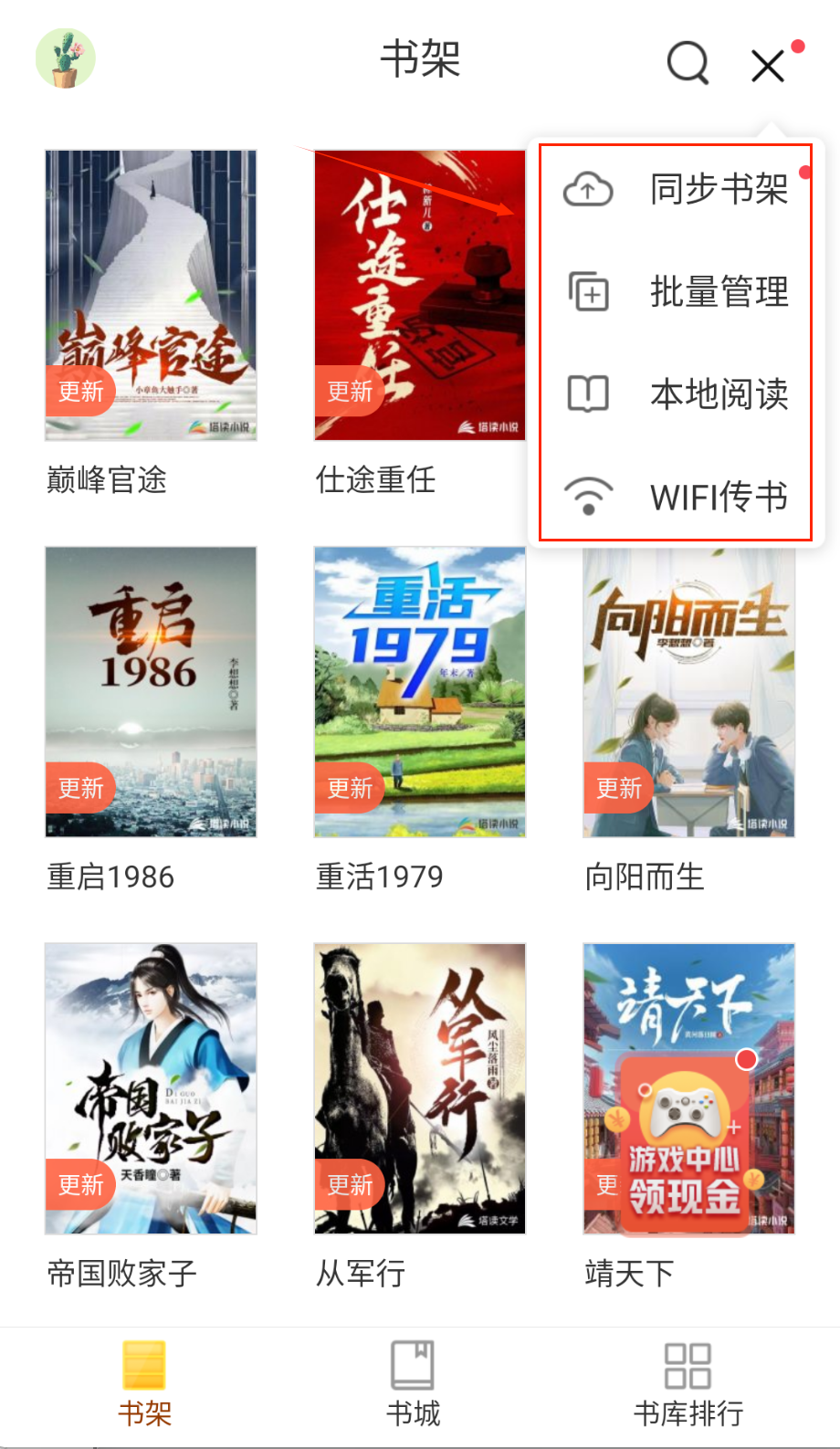840x1449 pixels.
Task: Select WIFI传书 transfer option
Action: pos(676,497)
